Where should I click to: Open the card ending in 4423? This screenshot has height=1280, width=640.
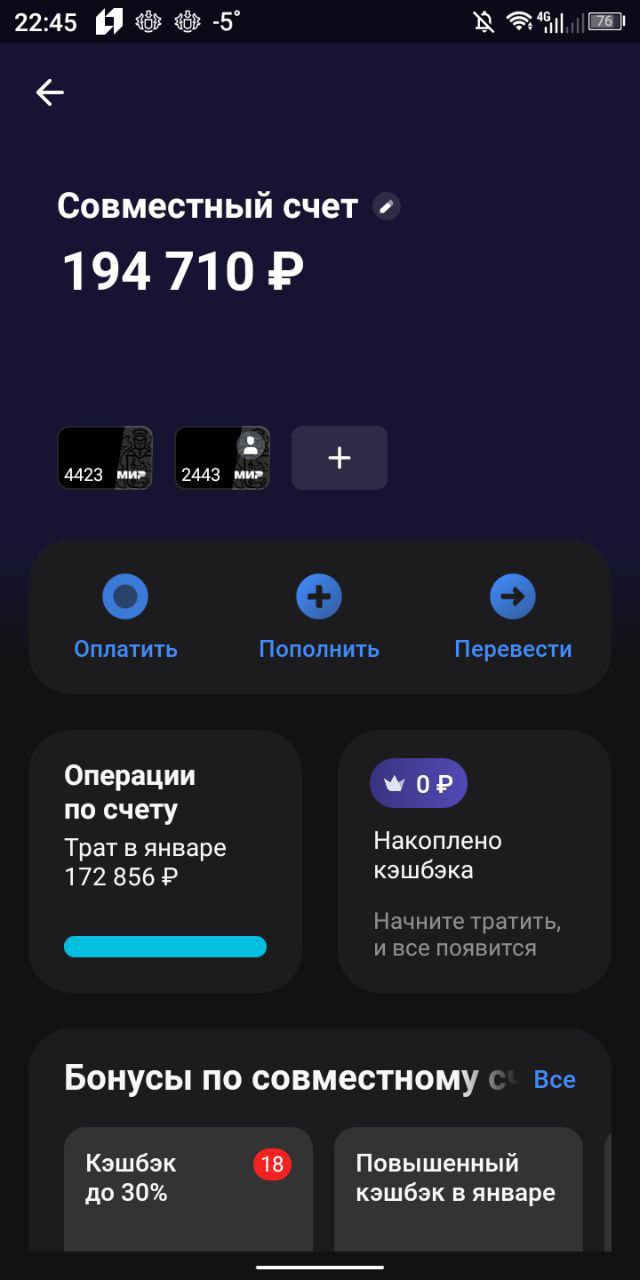point(105,458)
